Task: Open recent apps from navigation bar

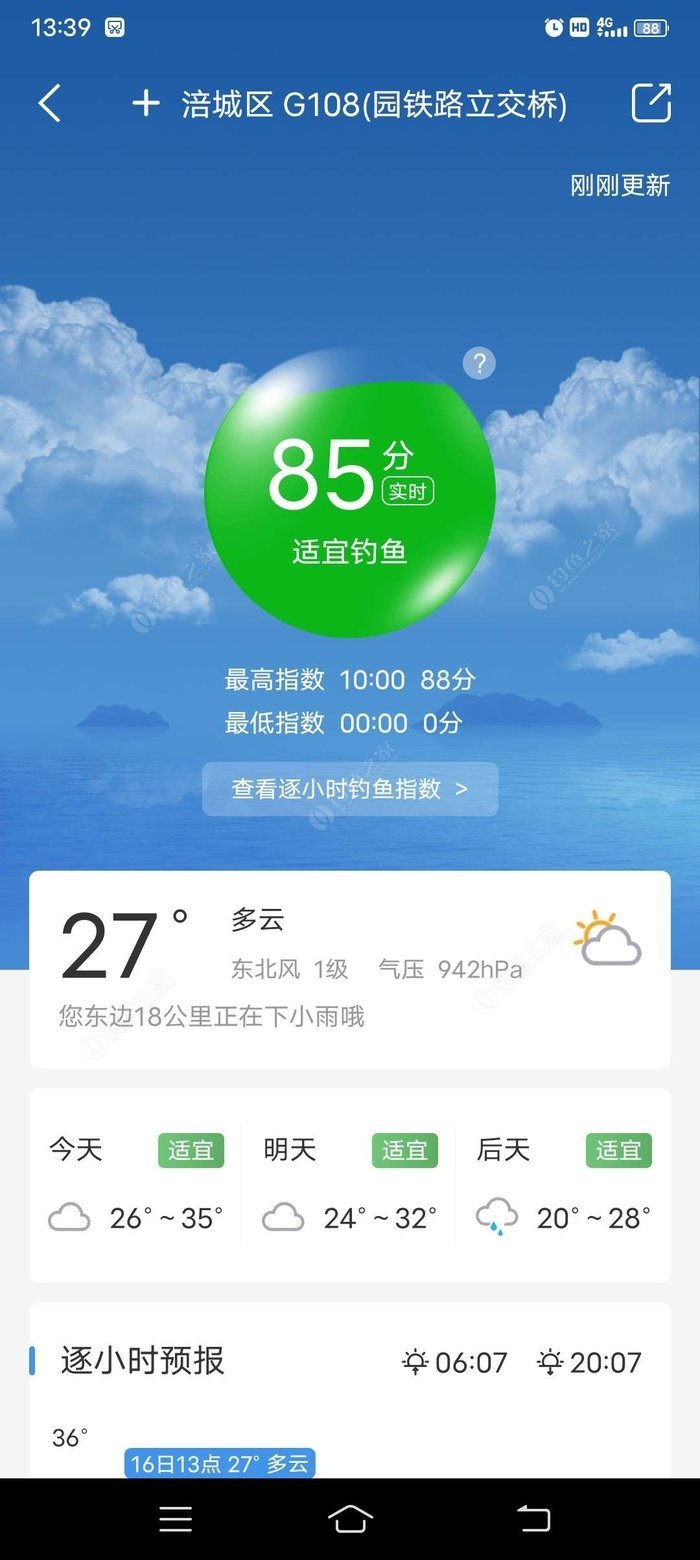Action: [x=176, y=1519]
